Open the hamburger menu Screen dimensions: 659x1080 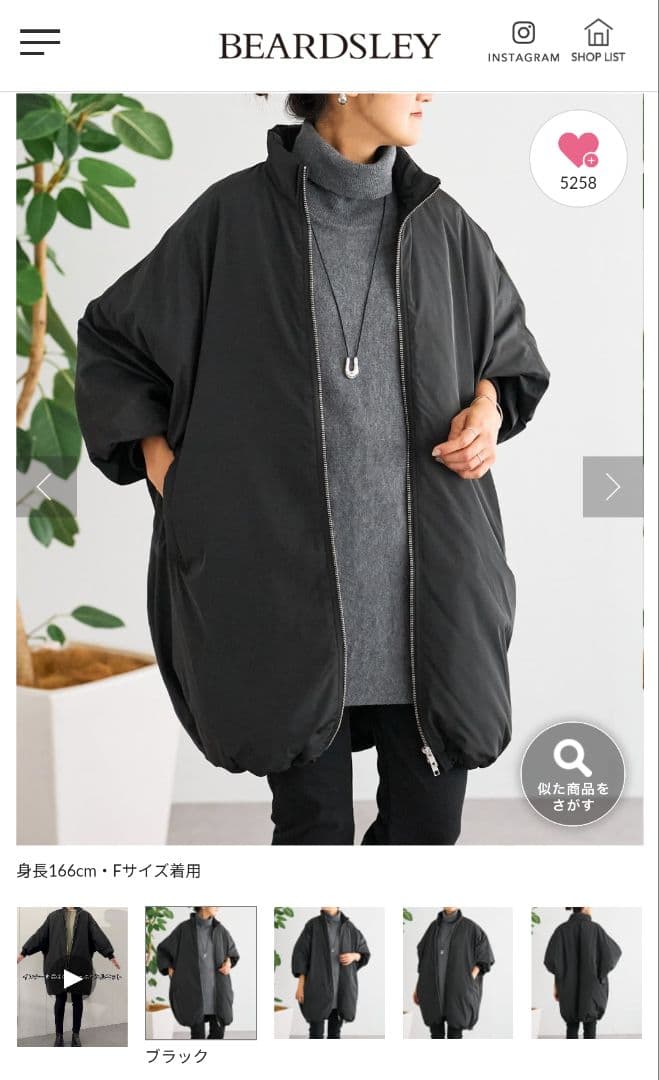40,42
